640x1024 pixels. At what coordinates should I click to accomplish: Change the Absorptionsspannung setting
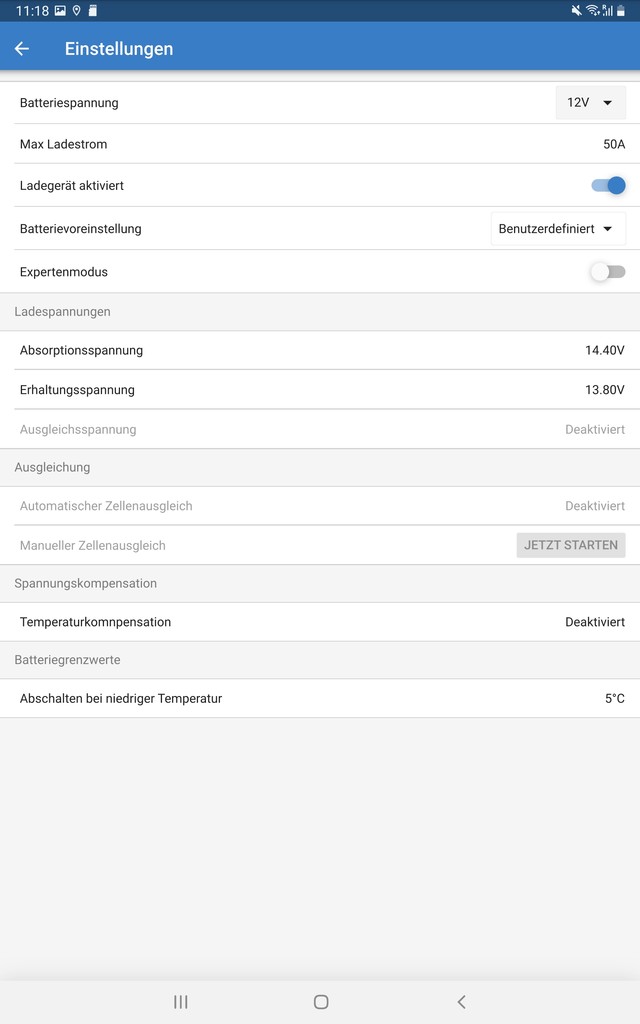320,351
